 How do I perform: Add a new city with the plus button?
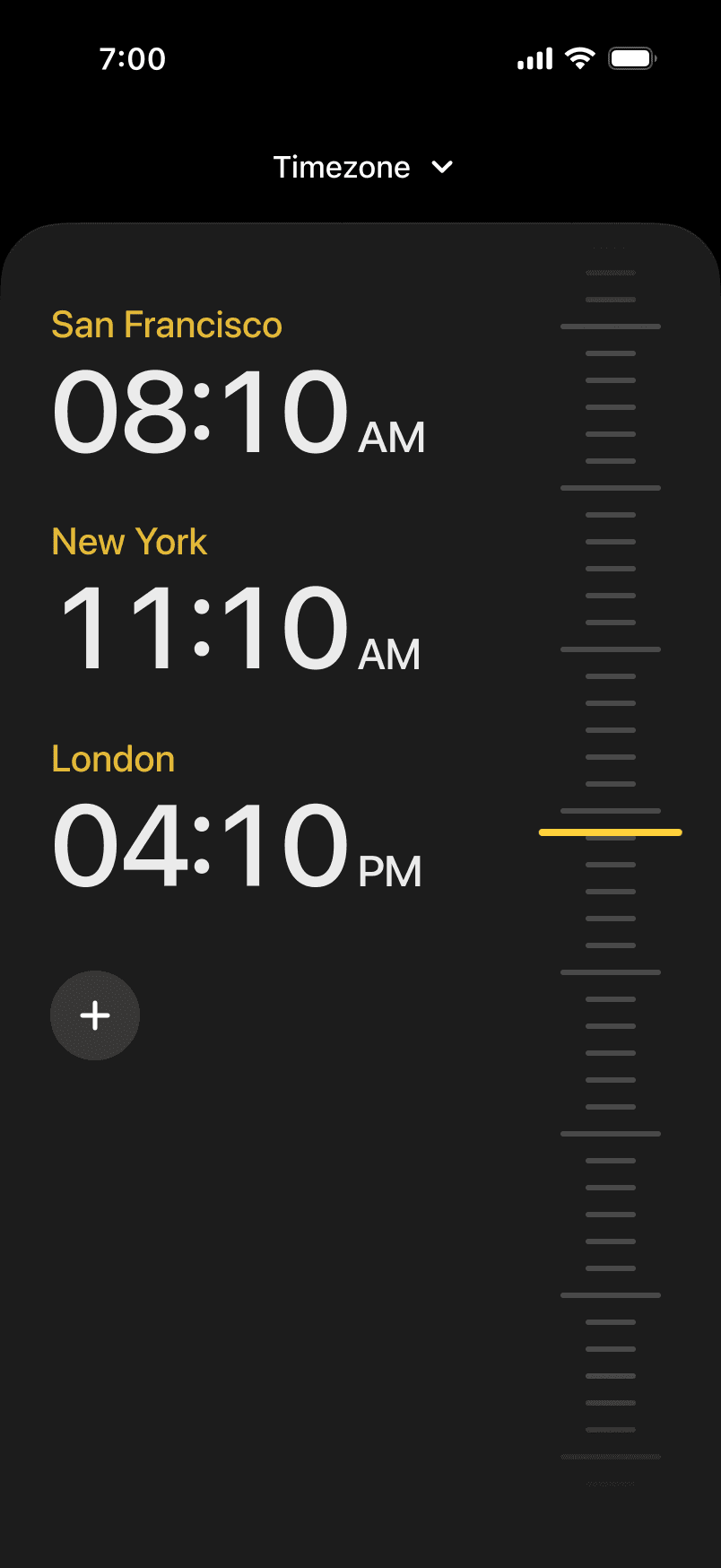[x=95, y=1015]
